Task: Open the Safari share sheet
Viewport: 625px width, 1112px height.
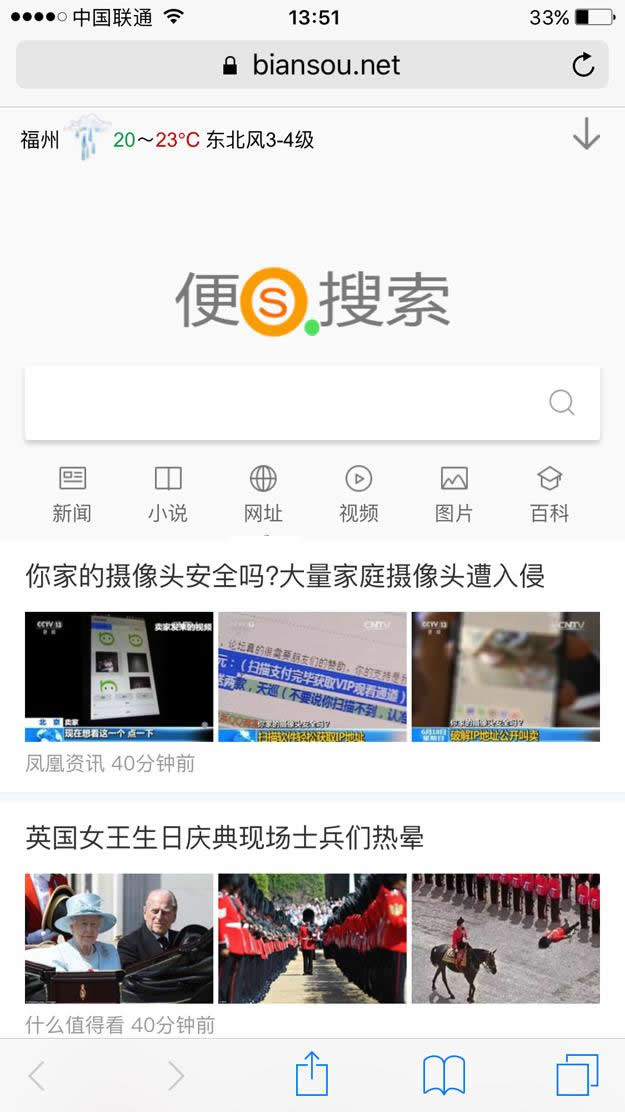Action: (312, 1076)
